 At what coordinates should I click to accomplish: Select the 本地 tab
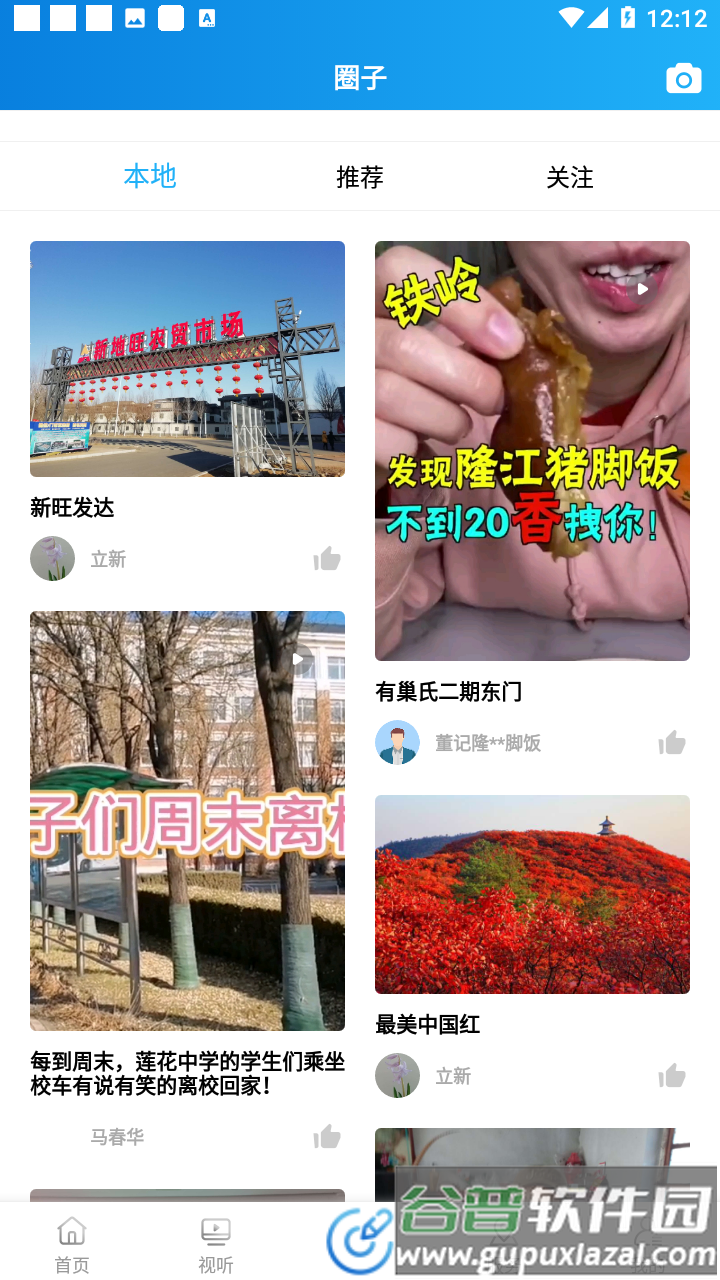pos(150,177)
